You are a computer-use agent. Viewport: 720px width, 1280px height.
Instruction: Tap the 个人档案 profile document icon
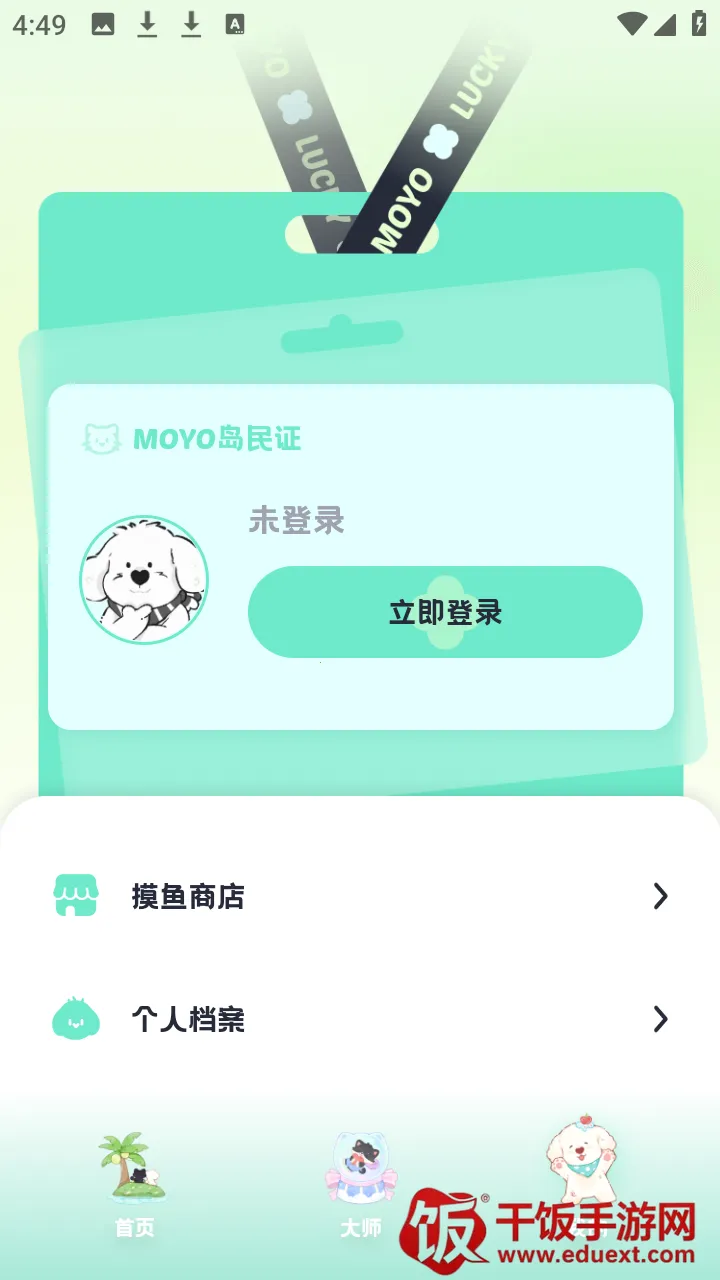pos(77,1019)
